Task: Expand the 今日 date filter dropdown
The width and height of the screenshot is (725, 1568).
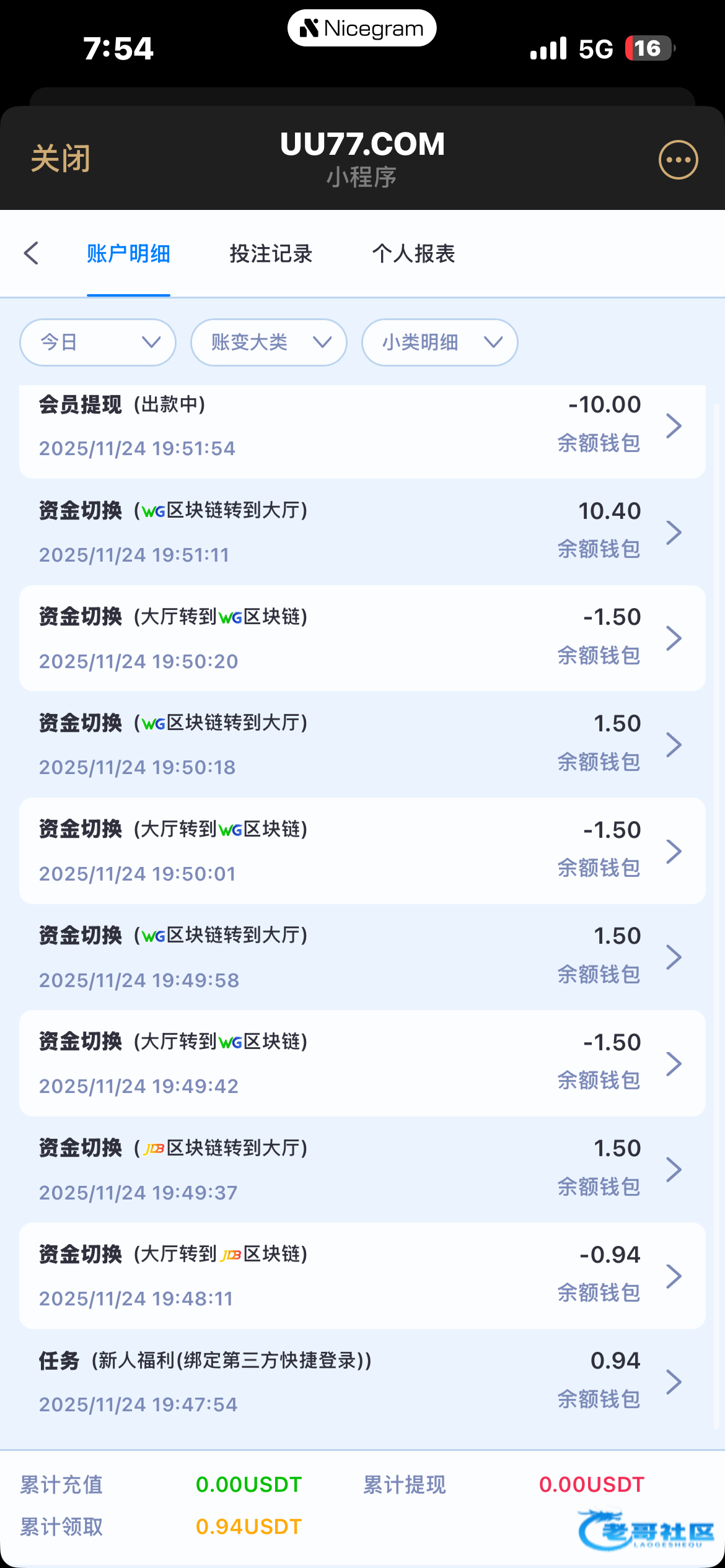Action: (x=98, y=342)
